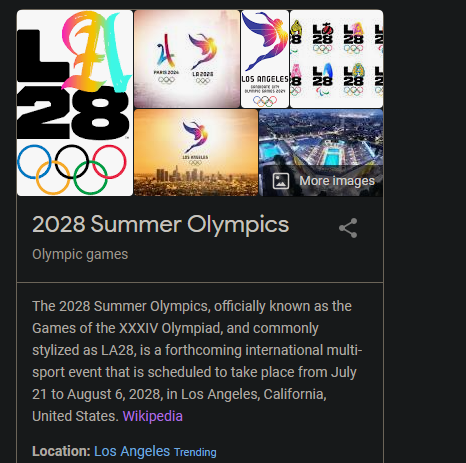The image size is (466, 463).
Task: Open the Paris 2024 and LA 2028 image
Action: click(187, 59)
